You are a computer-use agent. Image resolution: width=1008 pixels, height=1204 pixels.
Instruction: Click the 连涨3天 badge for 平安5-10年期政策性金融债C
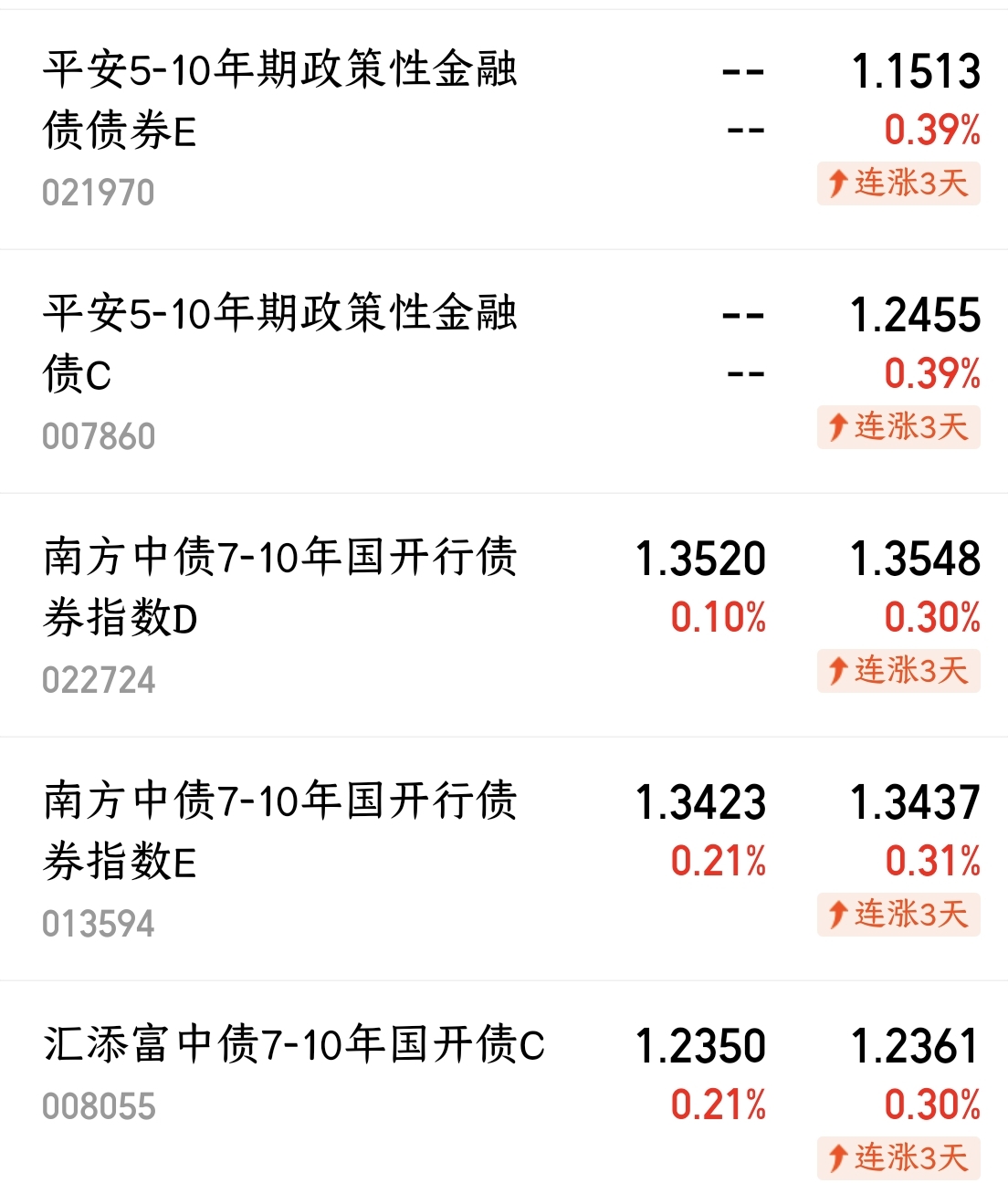coord(898,425)
